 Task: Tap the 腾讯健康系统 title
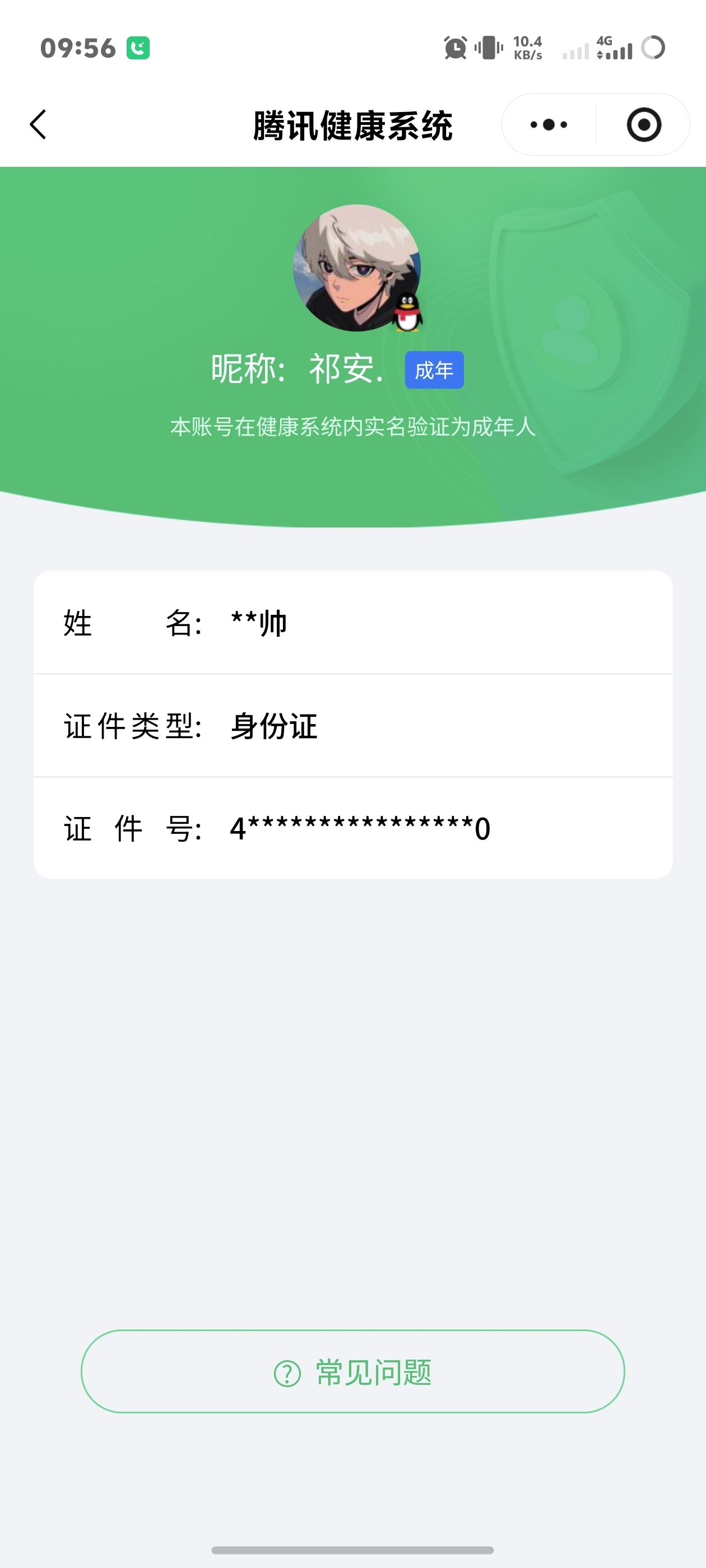(x=352, y=124)
